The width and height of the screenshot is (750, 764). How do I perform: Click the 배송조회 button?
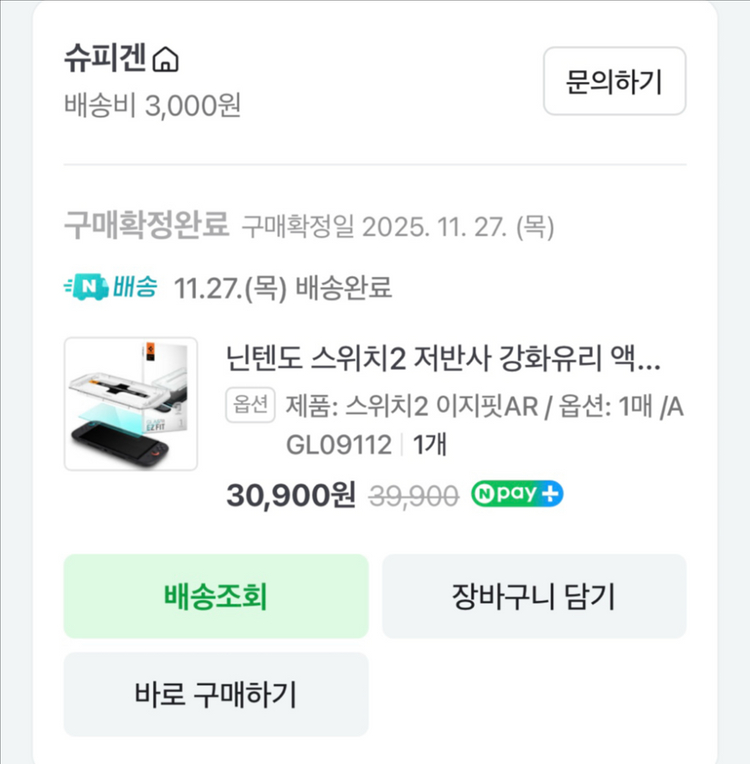tap(216, 597)
